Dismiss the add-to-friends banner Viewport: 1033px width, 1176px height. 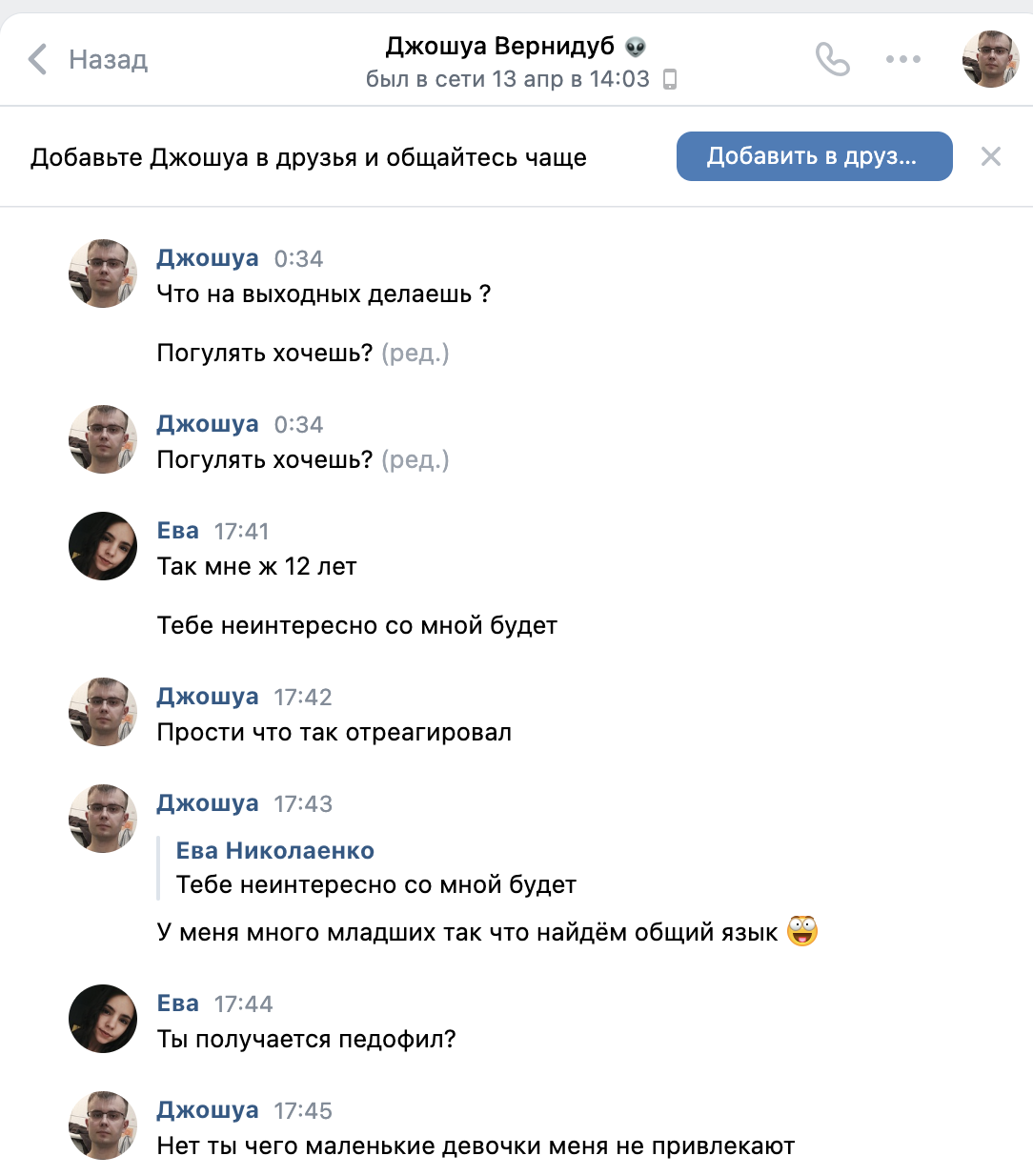(x=991, y=156)
